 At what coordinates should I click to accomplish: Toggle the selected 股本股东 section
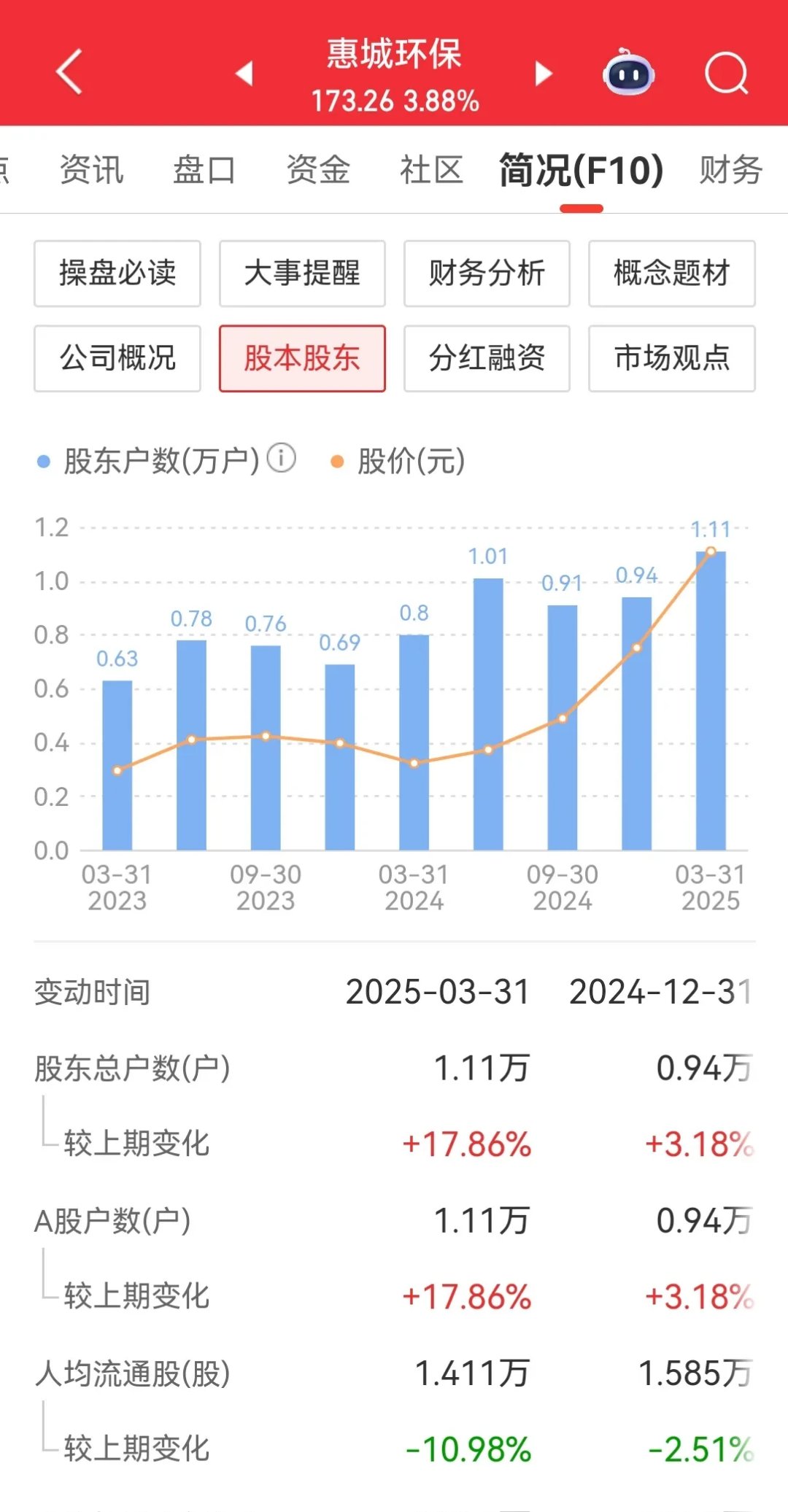tap(302, 359)
